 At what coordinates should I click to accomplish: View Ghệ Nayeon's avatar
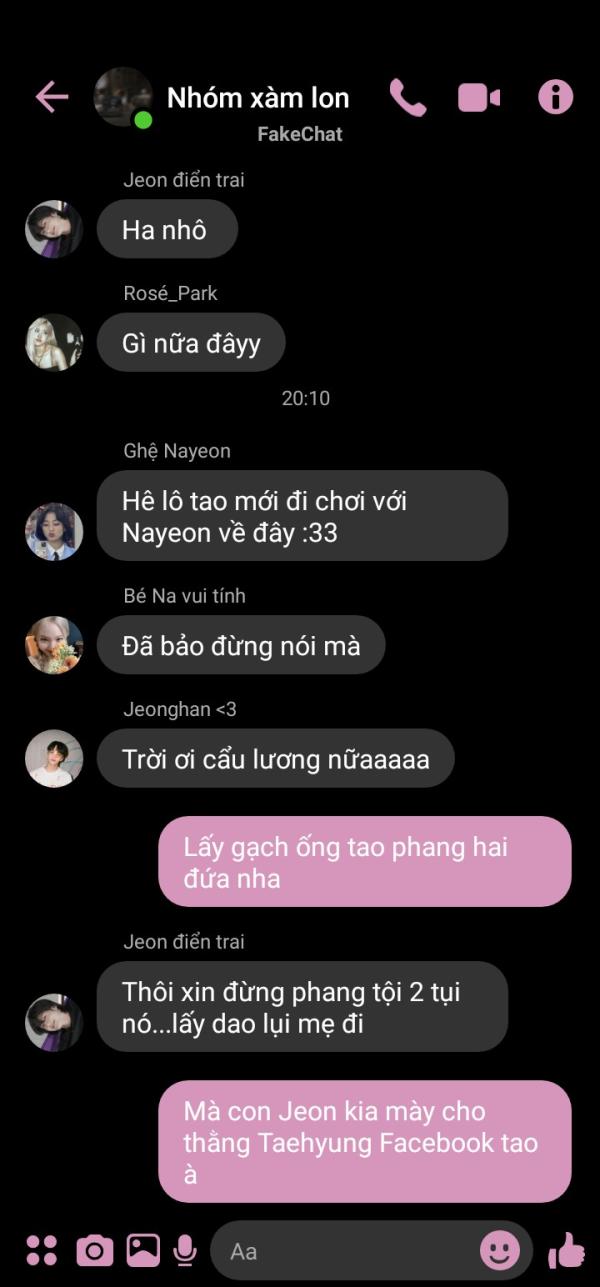coord(54,531)
